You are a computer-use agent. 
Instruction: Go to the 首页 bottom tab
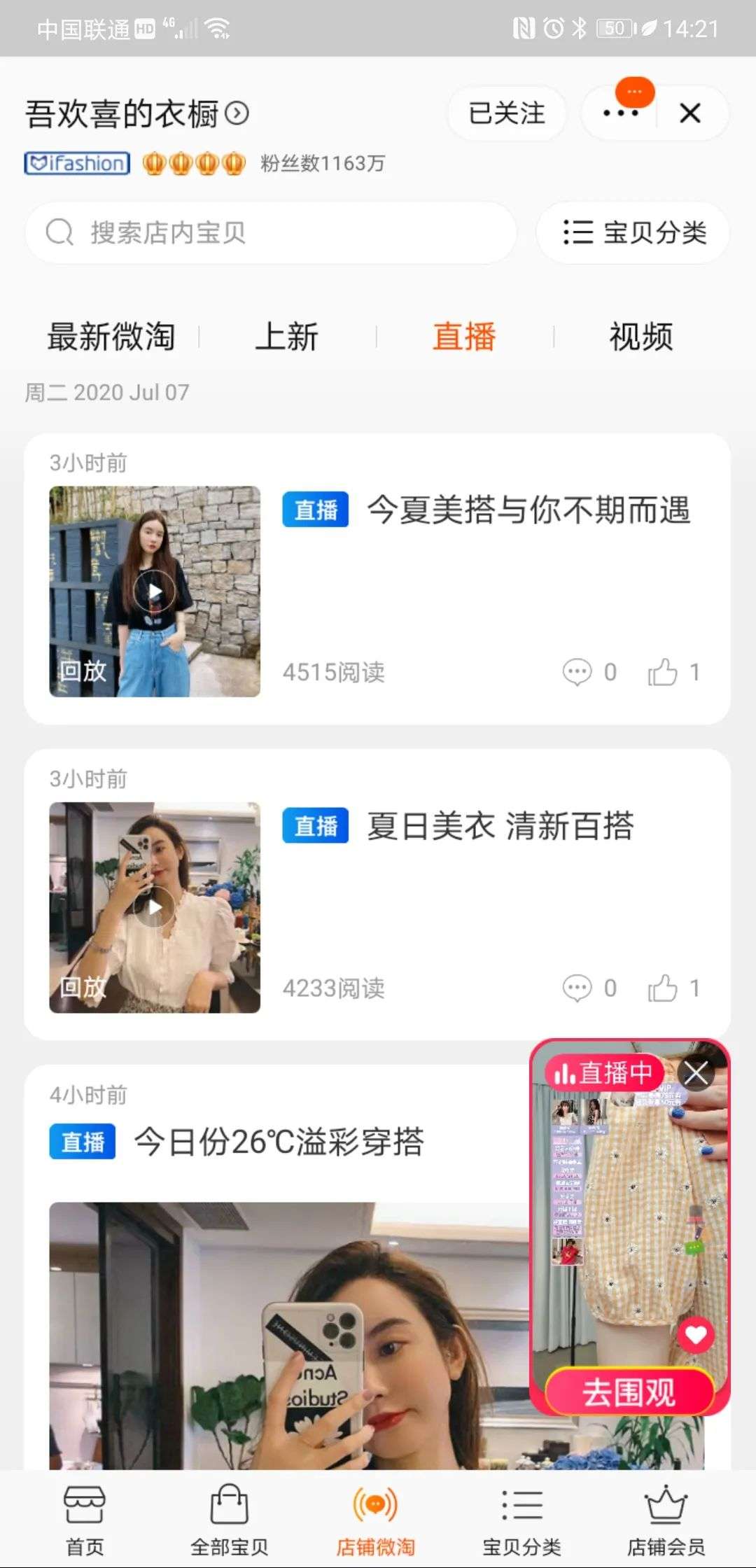point(85,1520)
